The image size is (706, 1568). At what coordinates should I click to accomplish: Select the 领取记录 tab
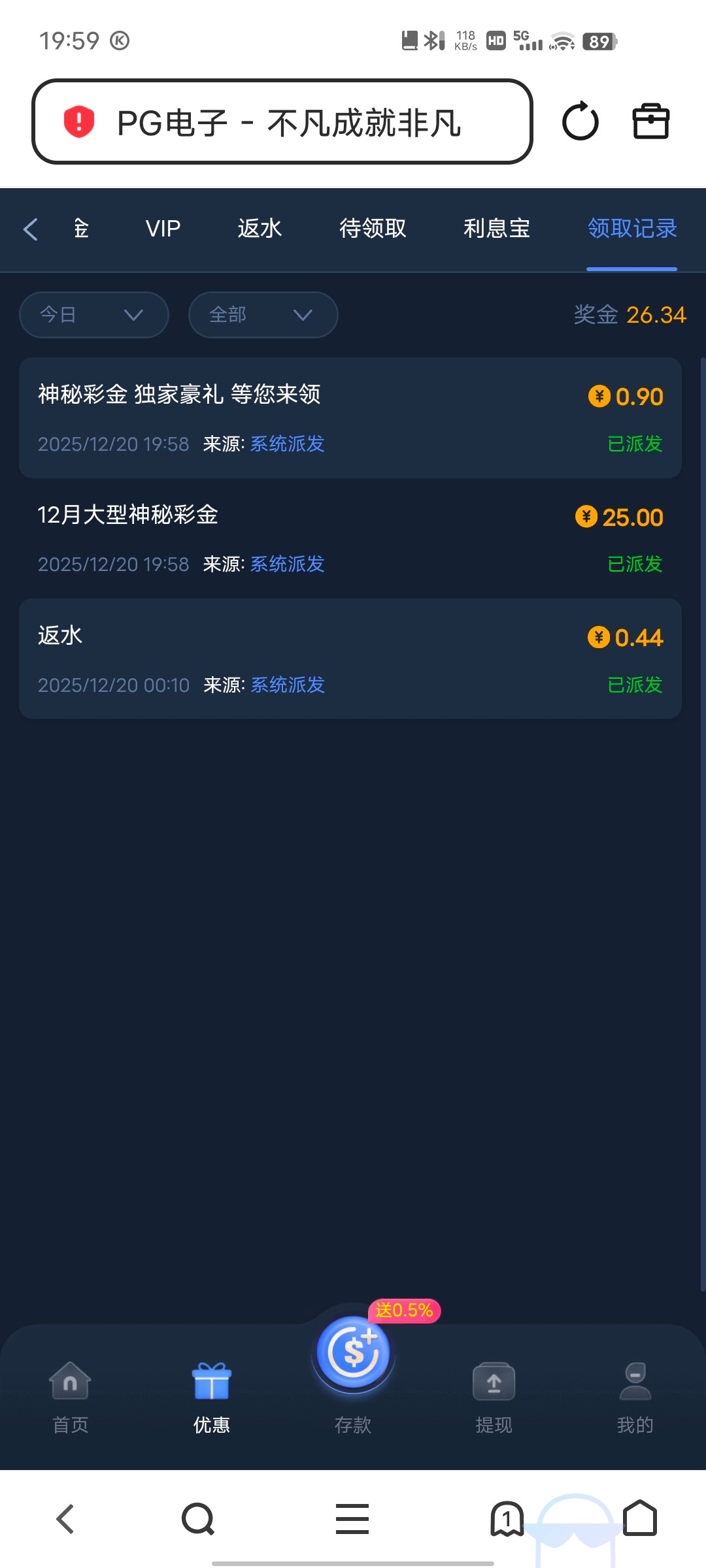tap(631, 229)
